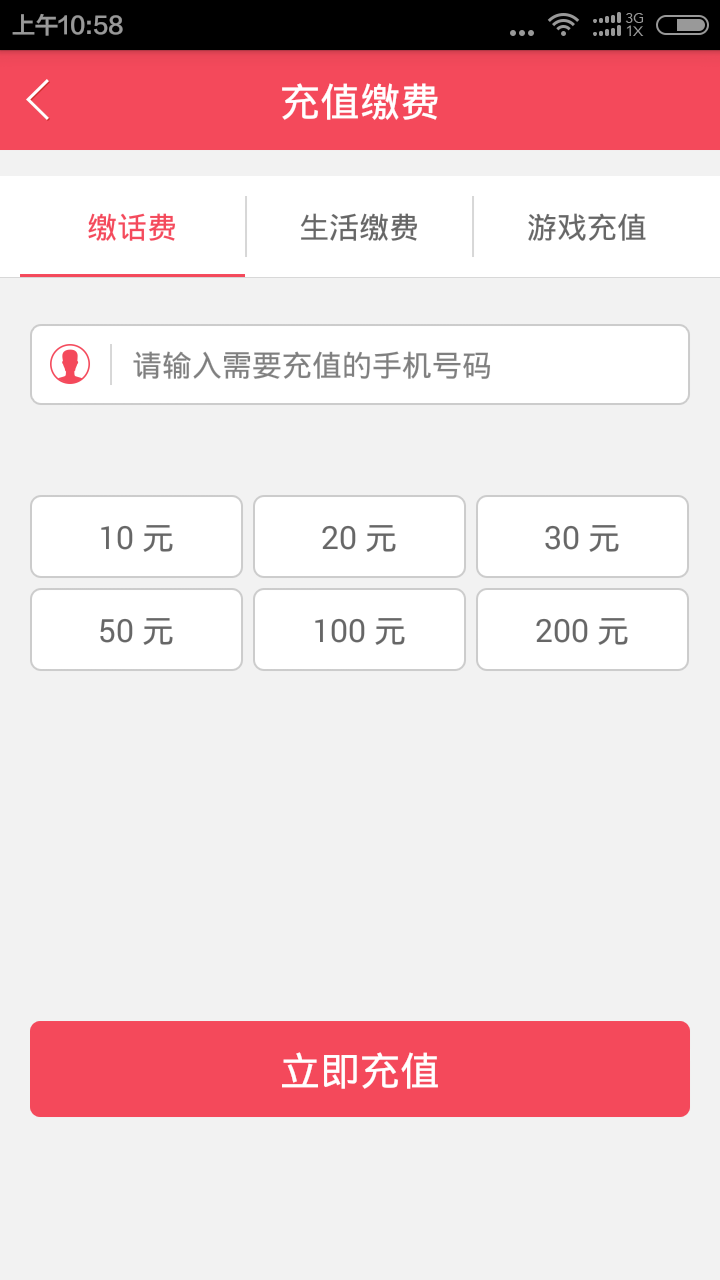Switch to the 游戏充值 tab
The image size is (720, 1280).
tap(585, 227)
